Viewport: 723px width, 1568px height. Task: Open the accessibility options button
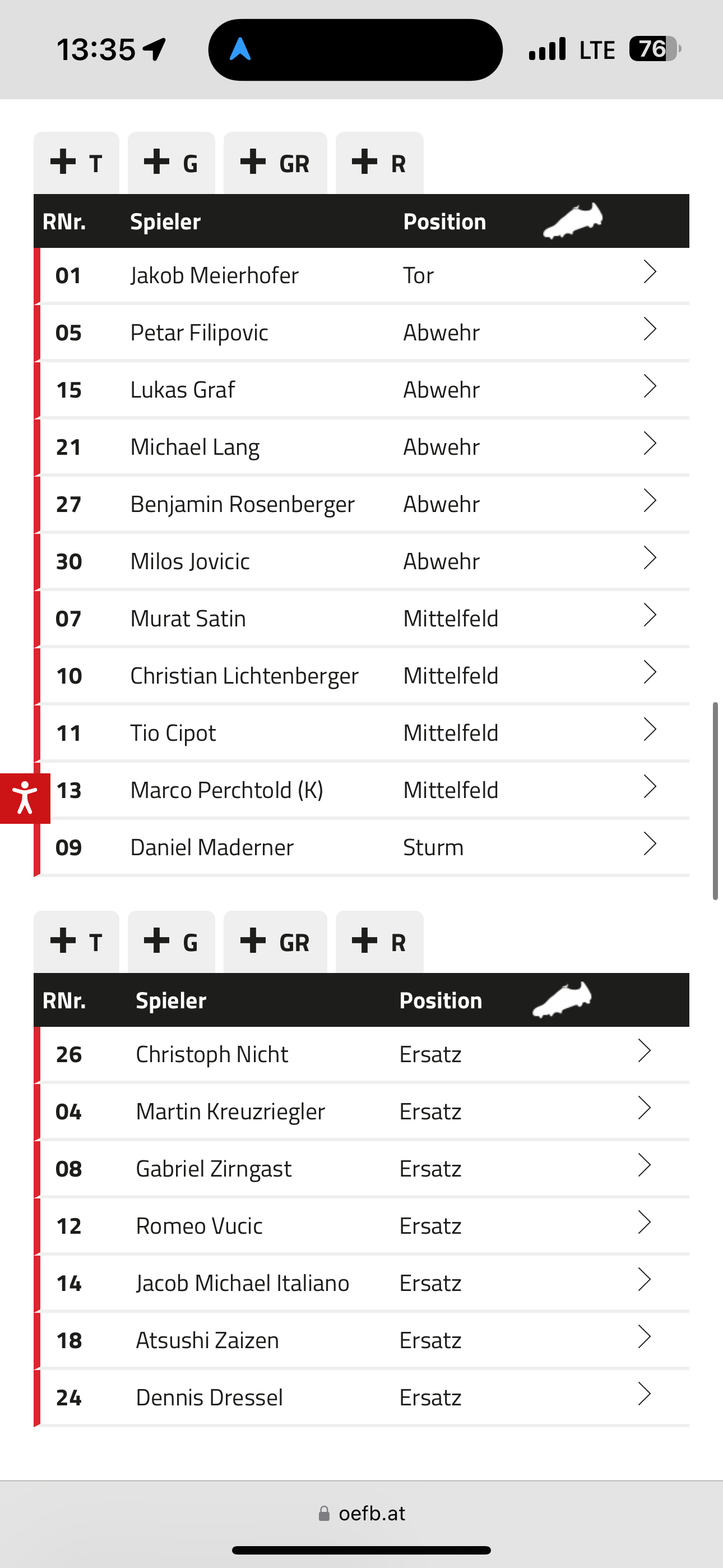coord(25,798)
